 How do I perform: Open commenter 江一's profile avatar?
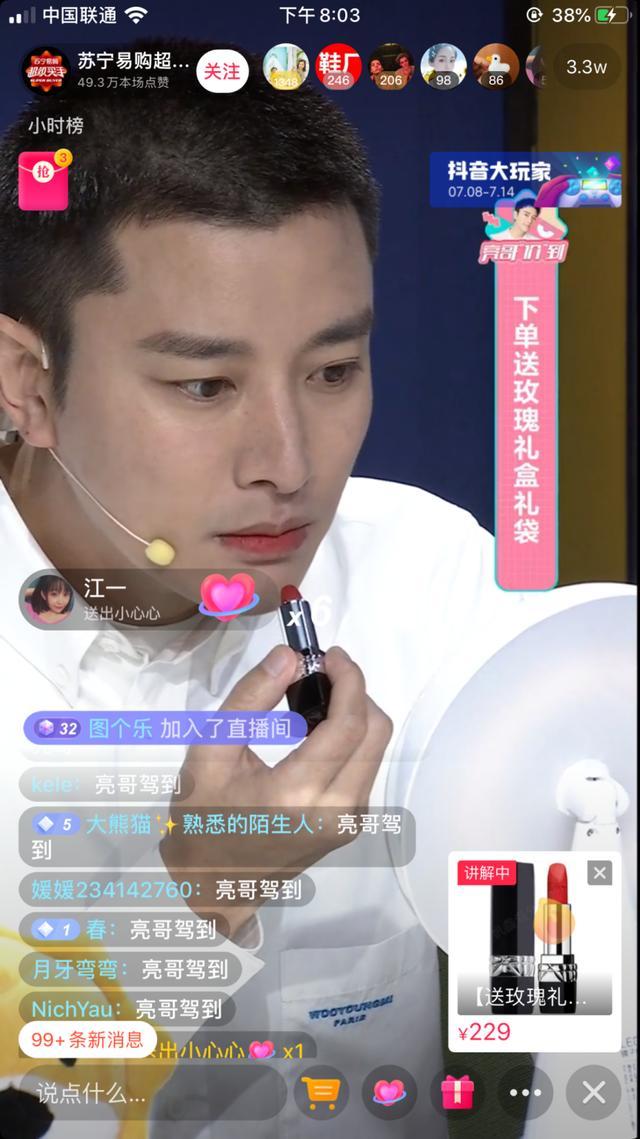[48, 598]
